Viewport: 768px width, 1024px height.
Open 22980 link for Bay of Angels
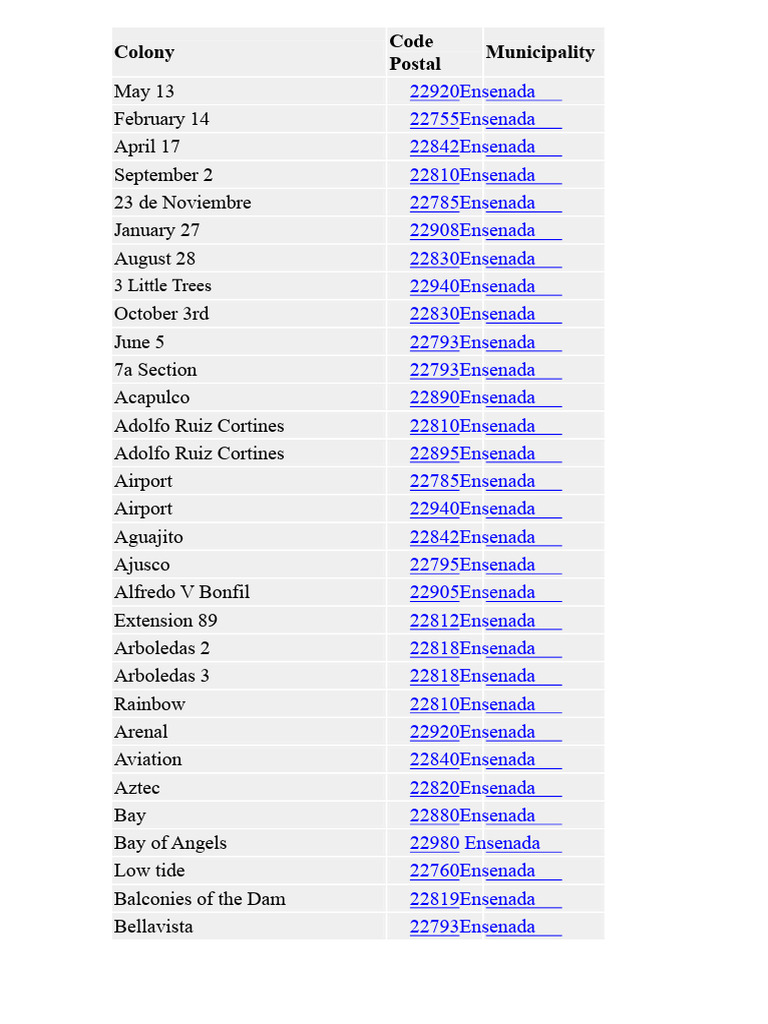(434, 842)
